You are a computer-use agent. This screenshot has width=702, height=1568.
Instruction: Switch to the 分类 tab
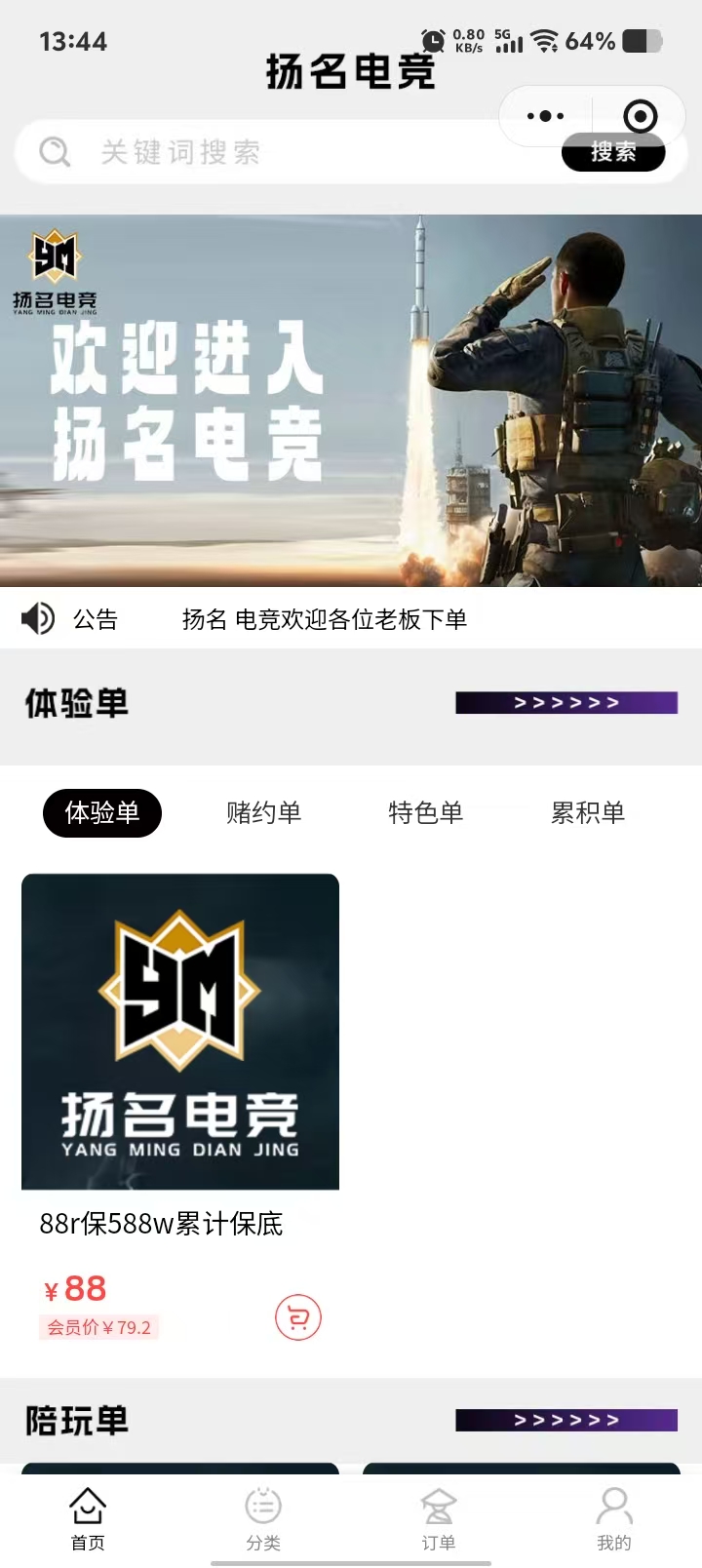(x=263, y=1517)
